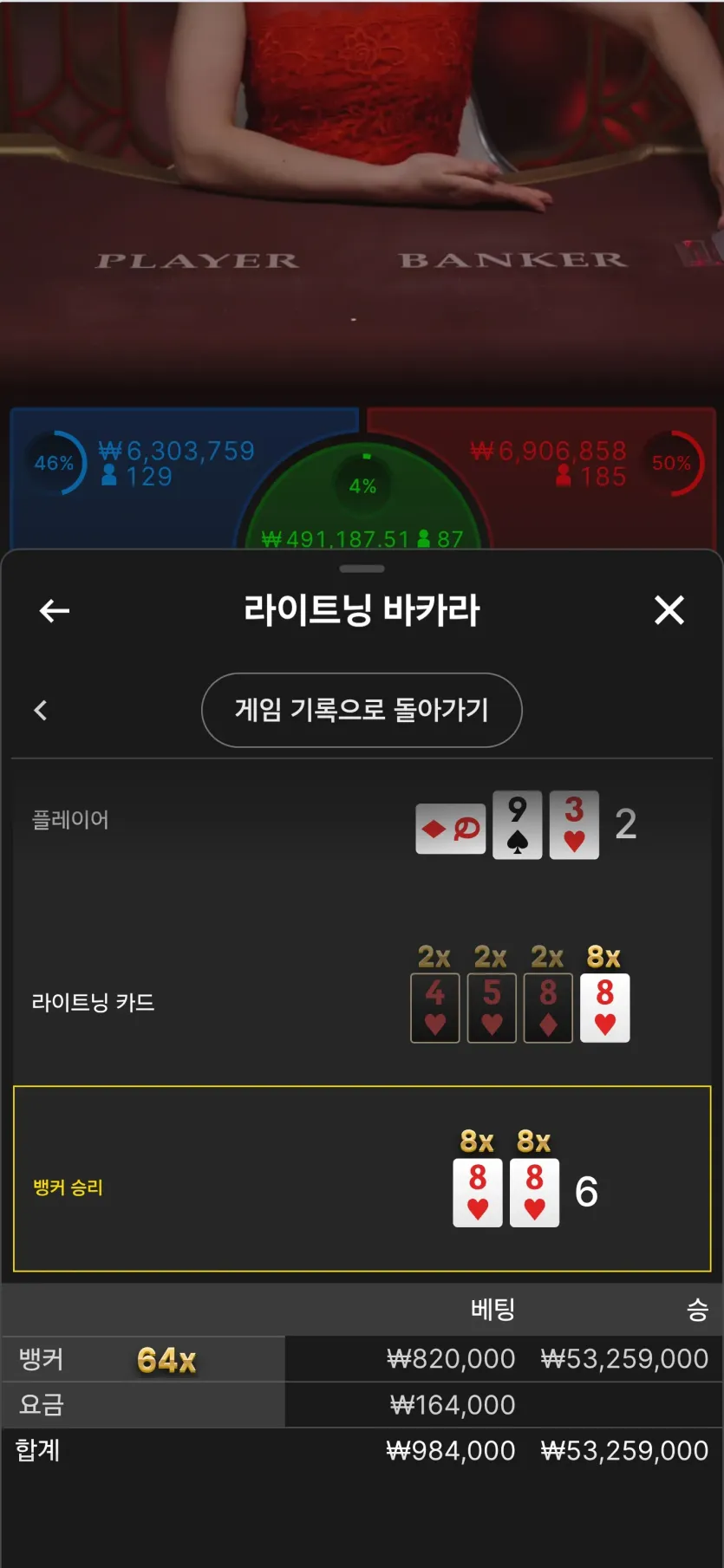The width and height of the screenshot is (724, 1568).
Task: Tap the 게임 기록으로 돌아가기 button
Action: click(362, 710)
